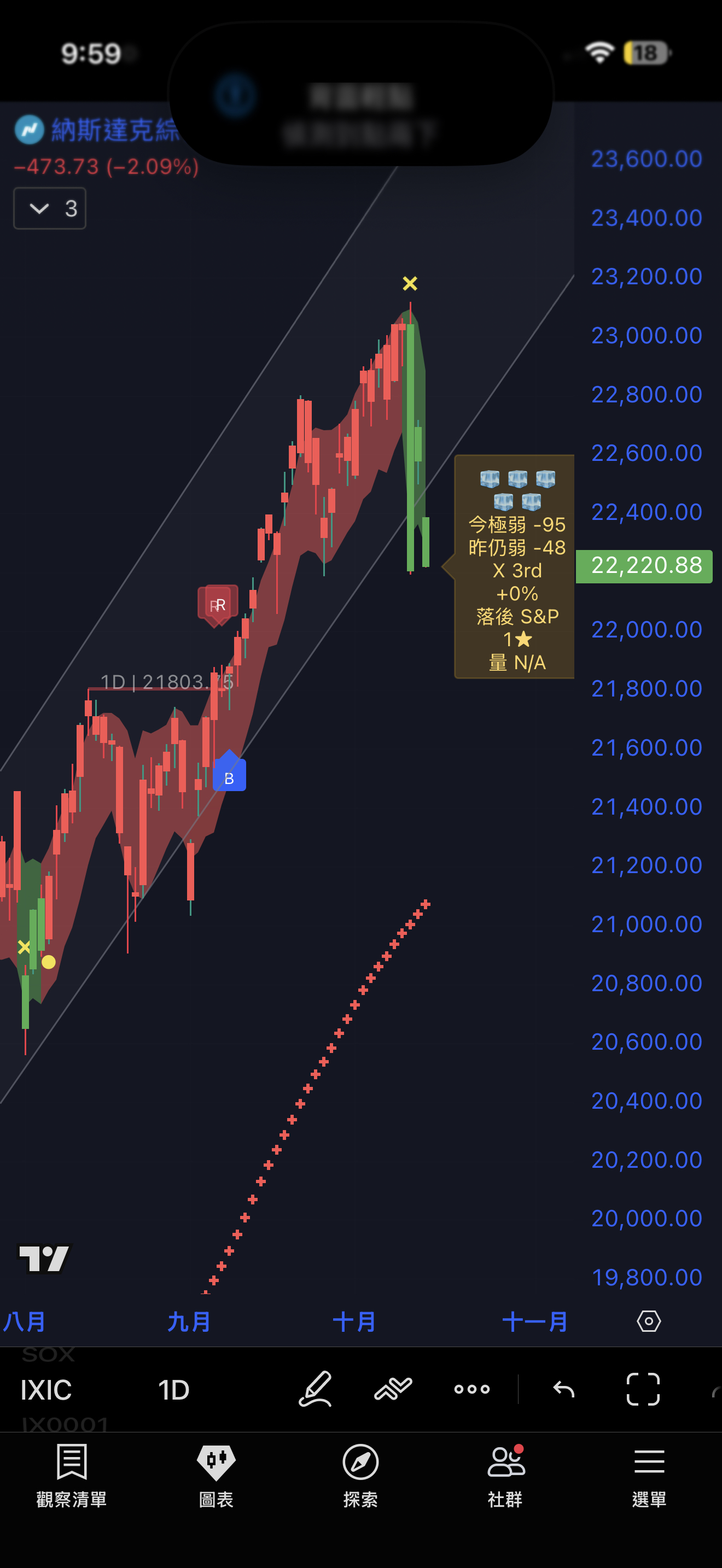The image size is (722, 1568).
Task: Open the indicators menu
Action: [x=393, y=1389]
